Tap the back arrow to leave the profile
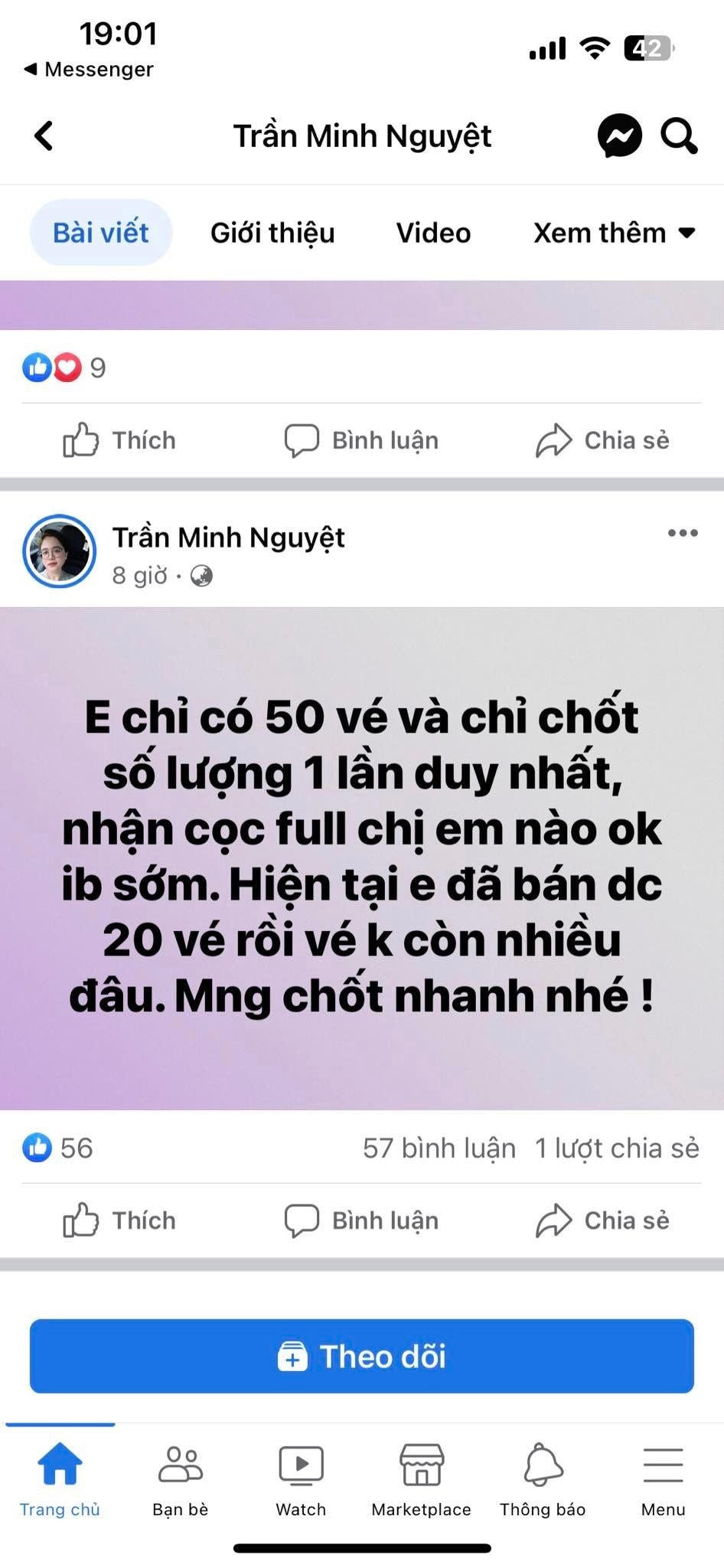The width and height of the screenshot is (724, 1568). pos(43,136)
